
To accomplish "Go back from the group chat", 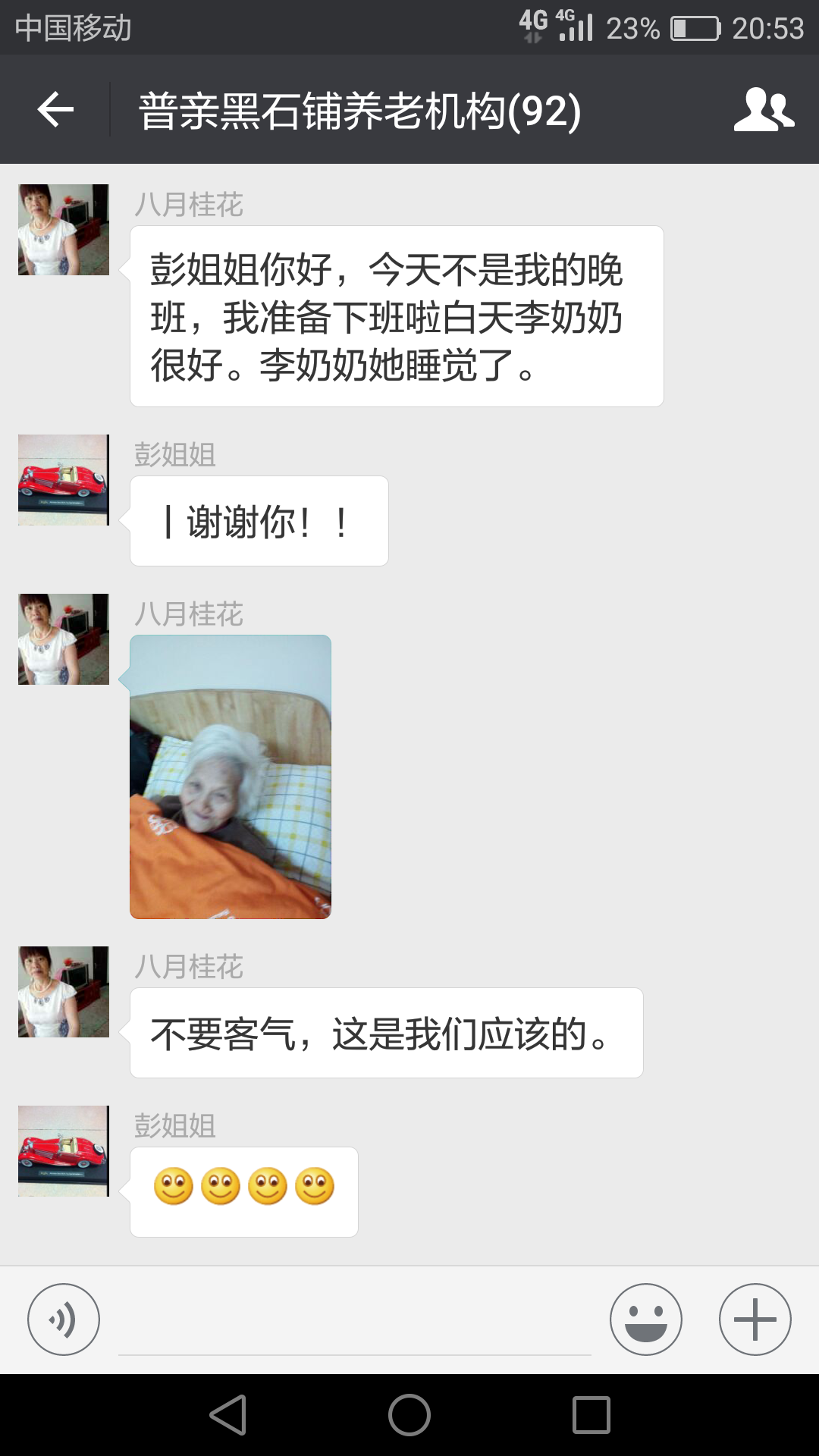I will click(x=55, y=110).
